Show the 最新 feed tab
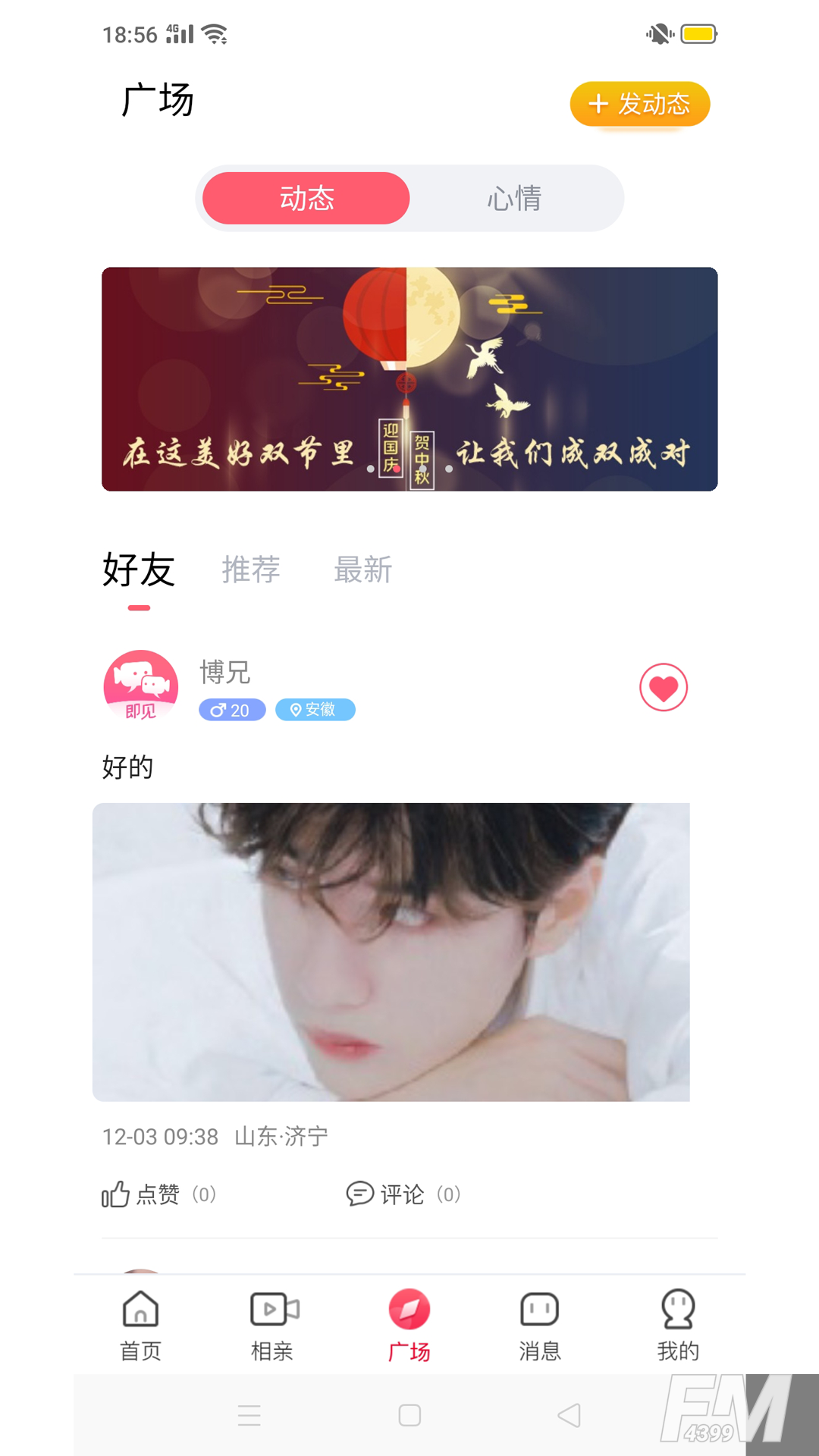The height and width of the screenshot is (1456, 819). coord(363,570)
